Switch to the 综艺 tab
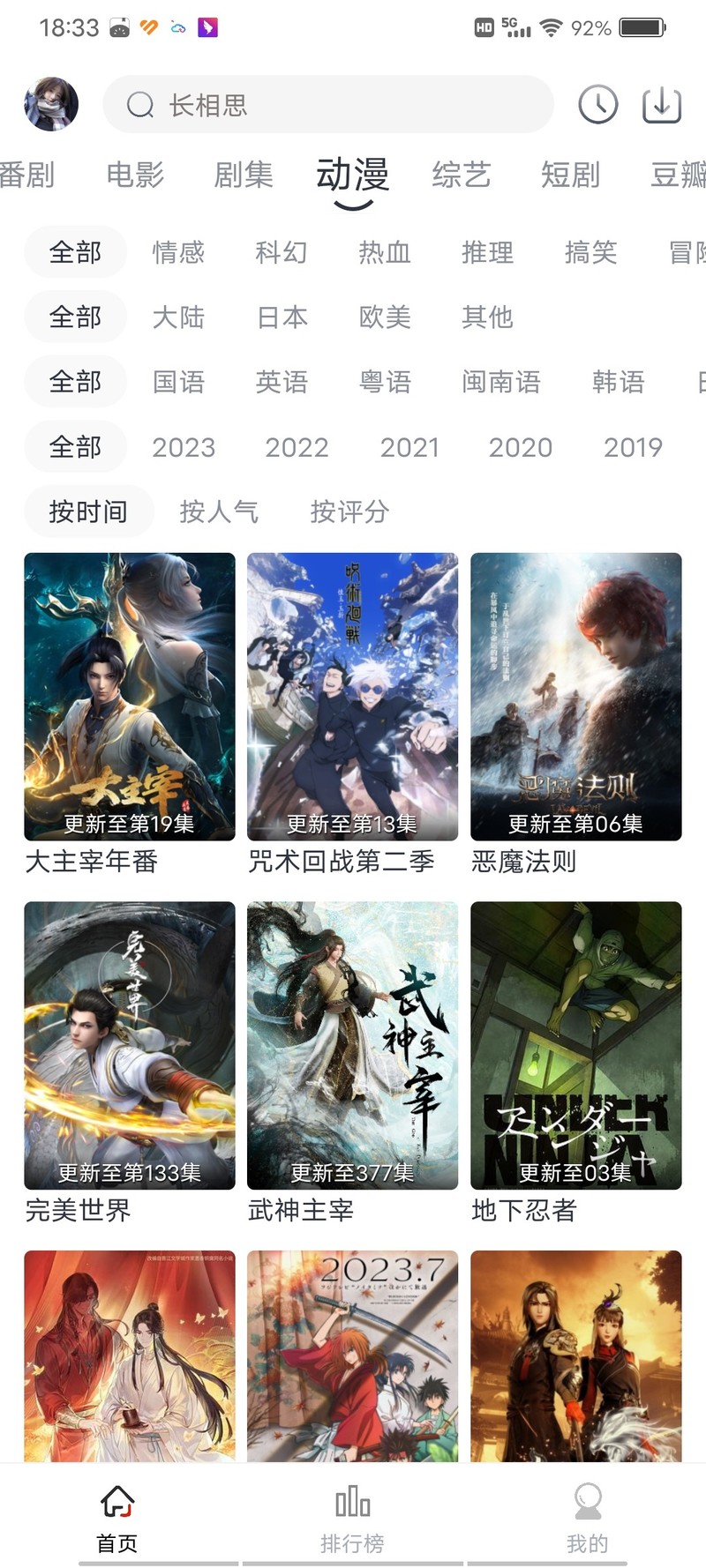 (460, 175)
